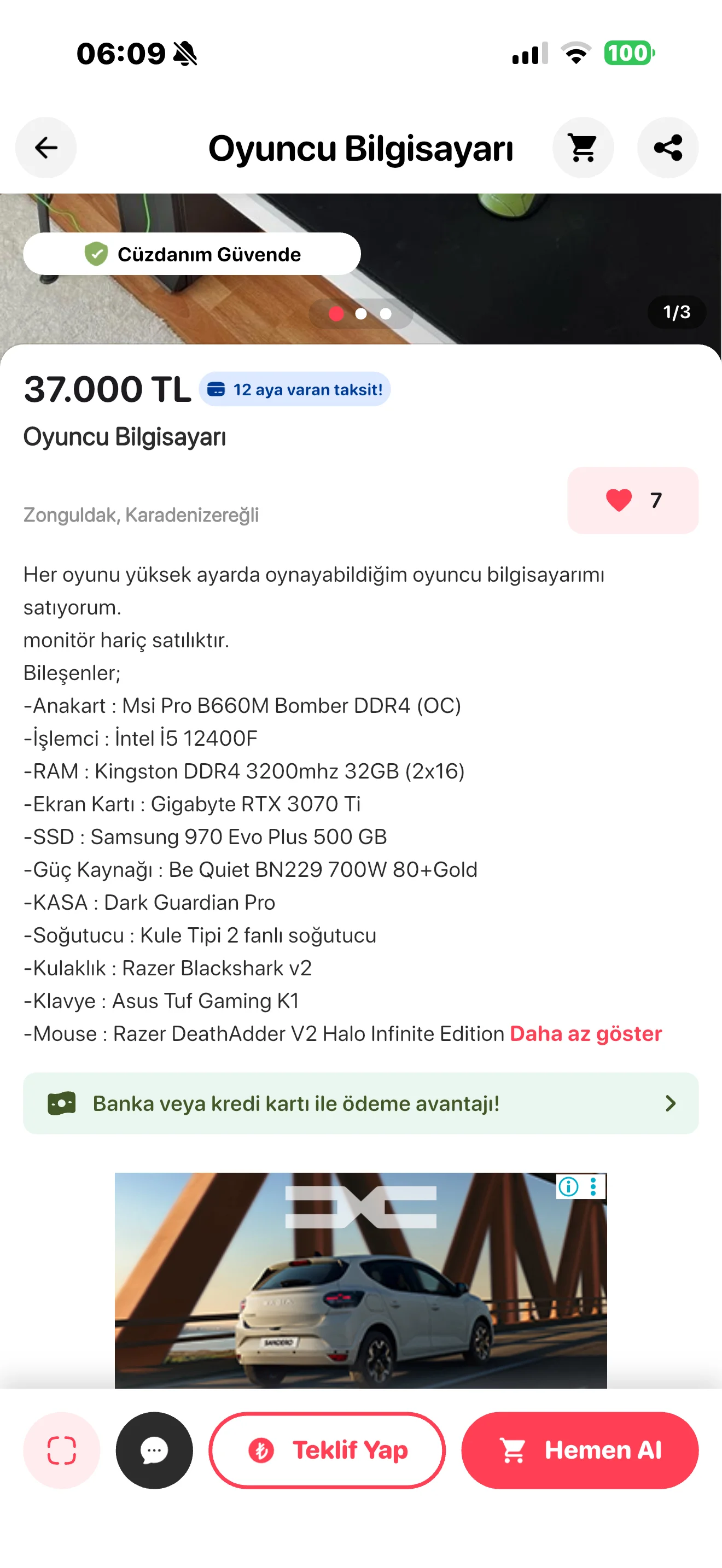Go back using the arrow button
Screen dimensions: 722x1568
coord(45,148)
